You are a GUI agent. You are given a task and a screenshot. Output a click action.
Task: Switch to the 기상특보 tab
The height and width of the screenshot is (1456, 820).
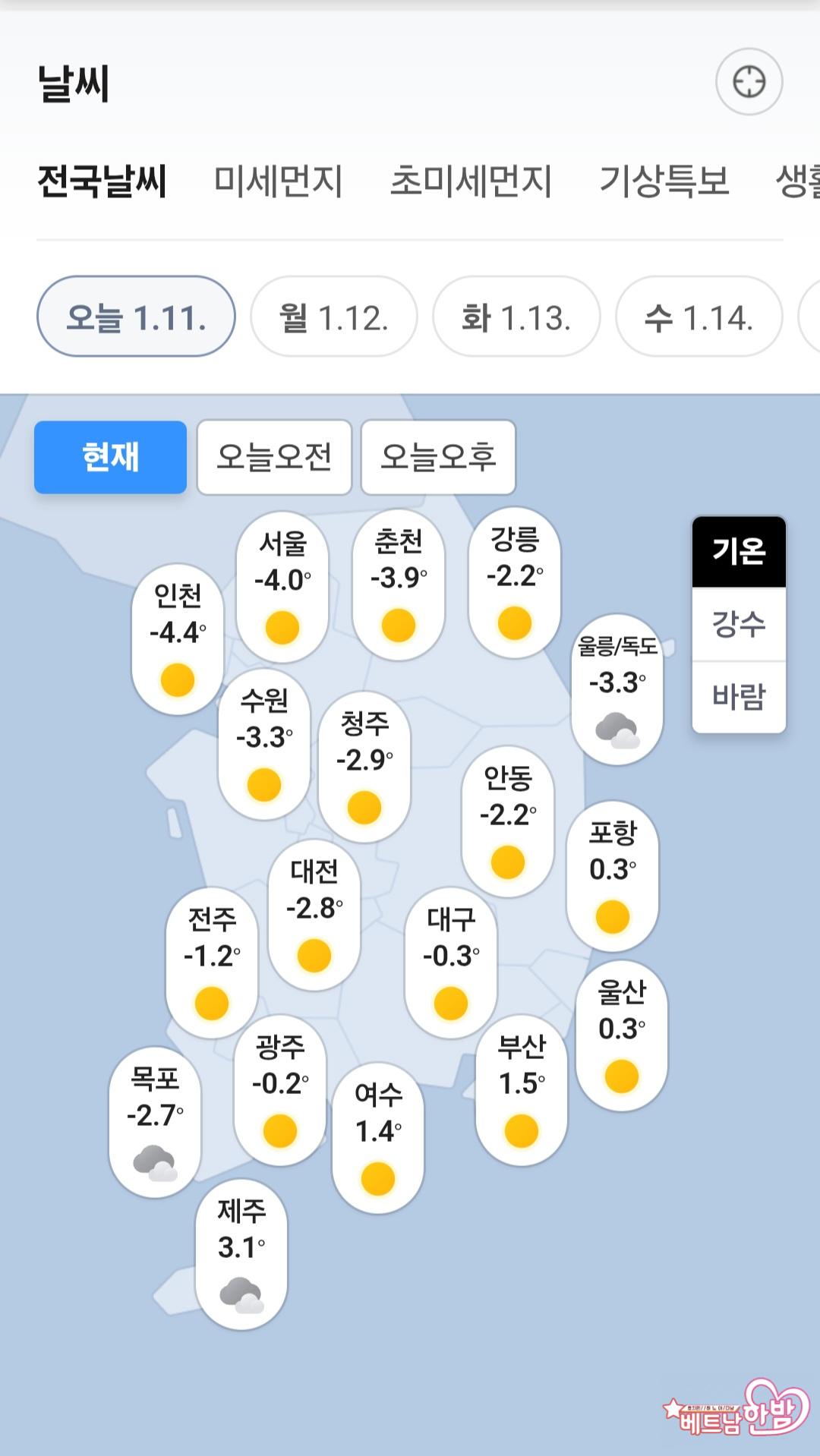(664, 181)
